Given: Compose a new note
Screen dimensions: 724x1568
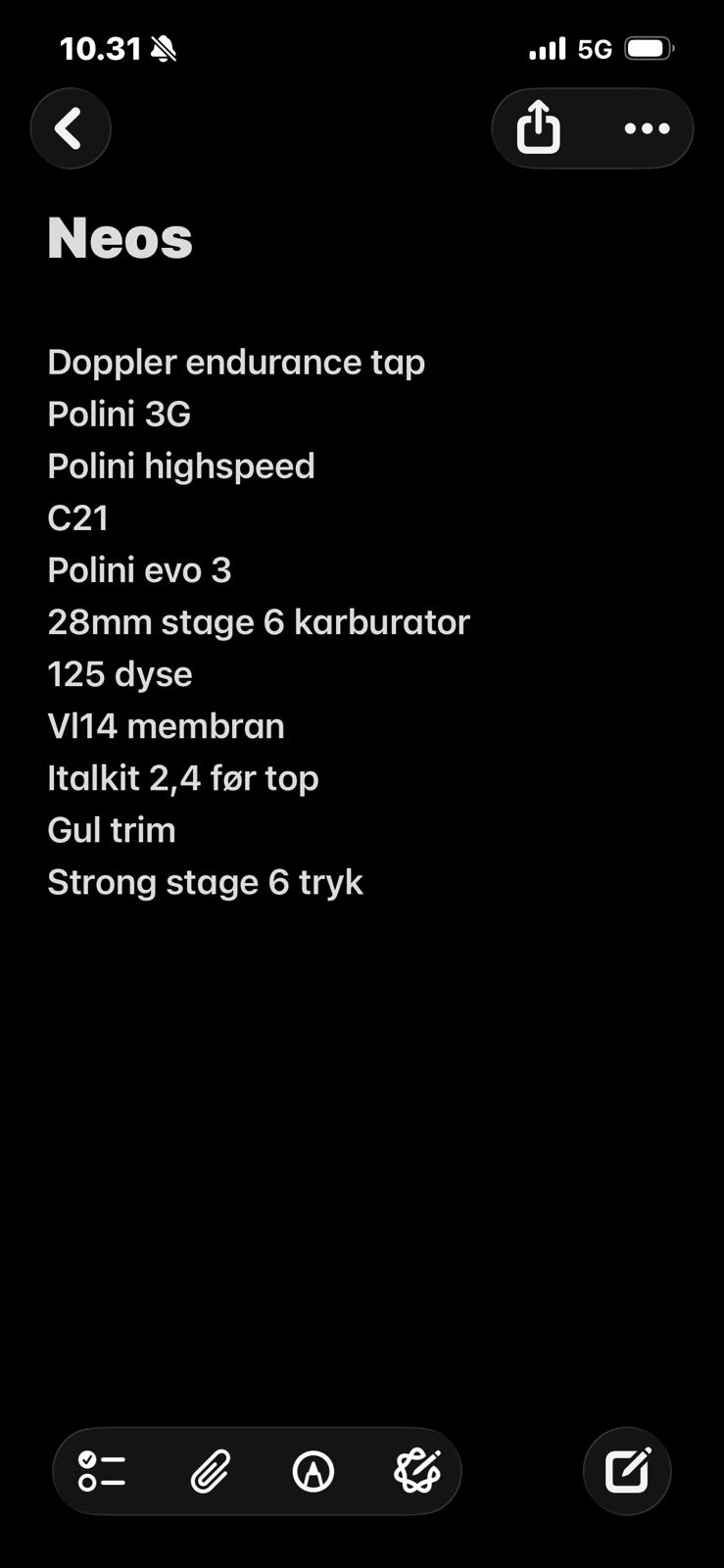Looking at the screenshot, I should coord(627,1471).
